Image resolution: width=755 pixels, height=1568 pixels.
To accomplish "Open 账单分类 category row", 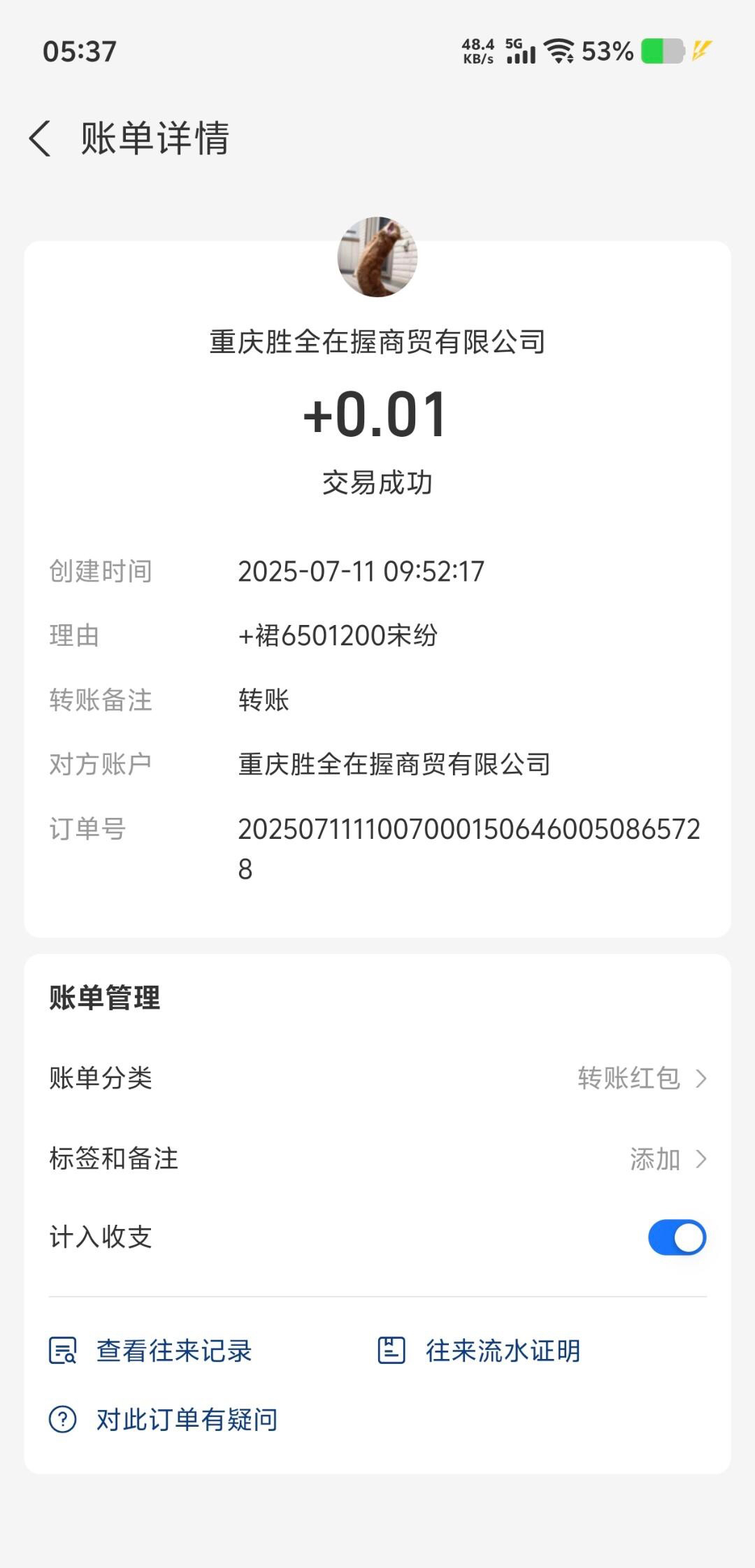I will coord(377,1078).
